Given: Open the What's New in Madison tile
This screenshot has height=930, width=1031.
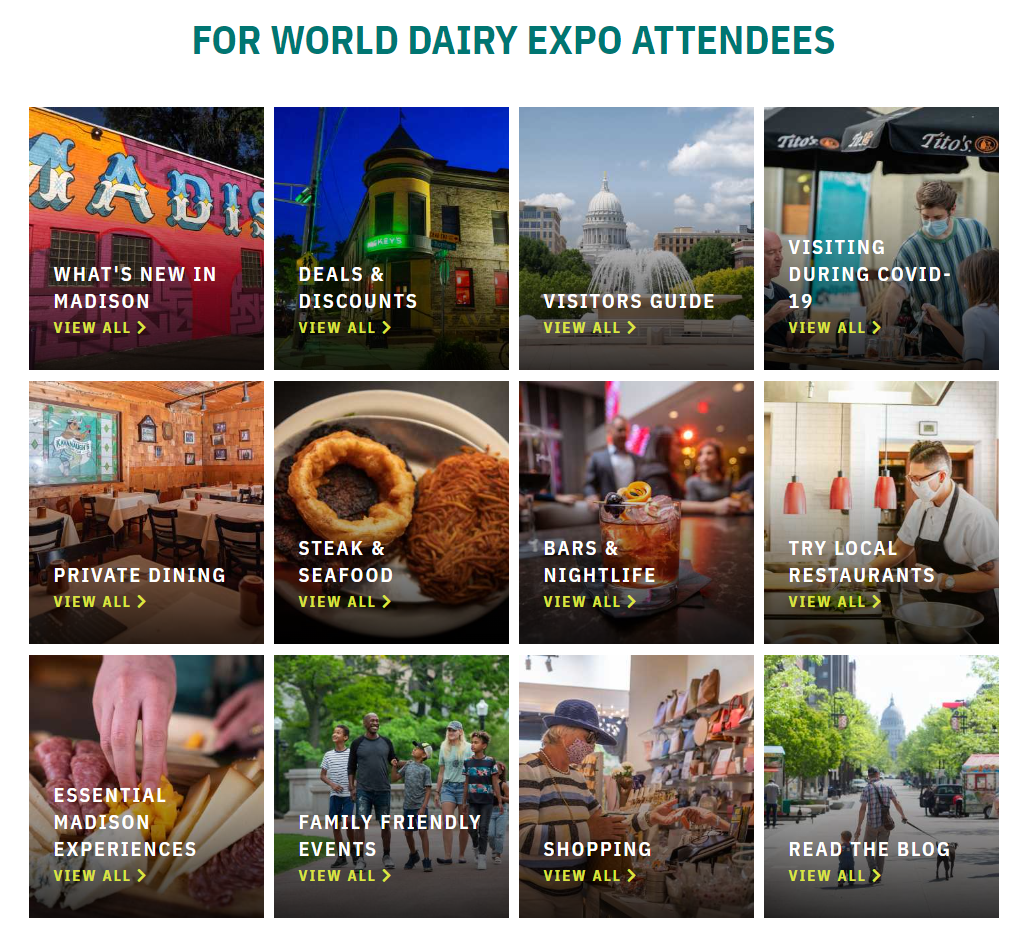Looking at the screenshot, I should [x=146, y=239].
